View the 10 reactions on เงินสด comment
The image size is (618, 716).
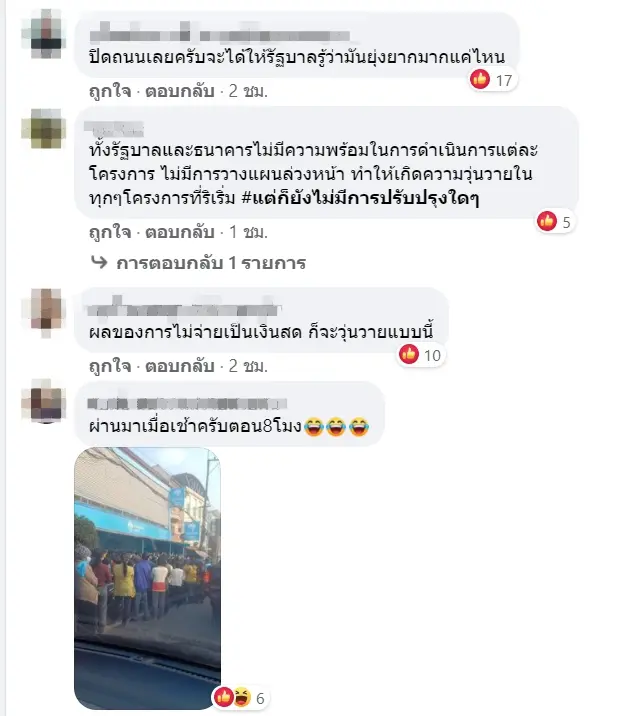click(420, 354)
